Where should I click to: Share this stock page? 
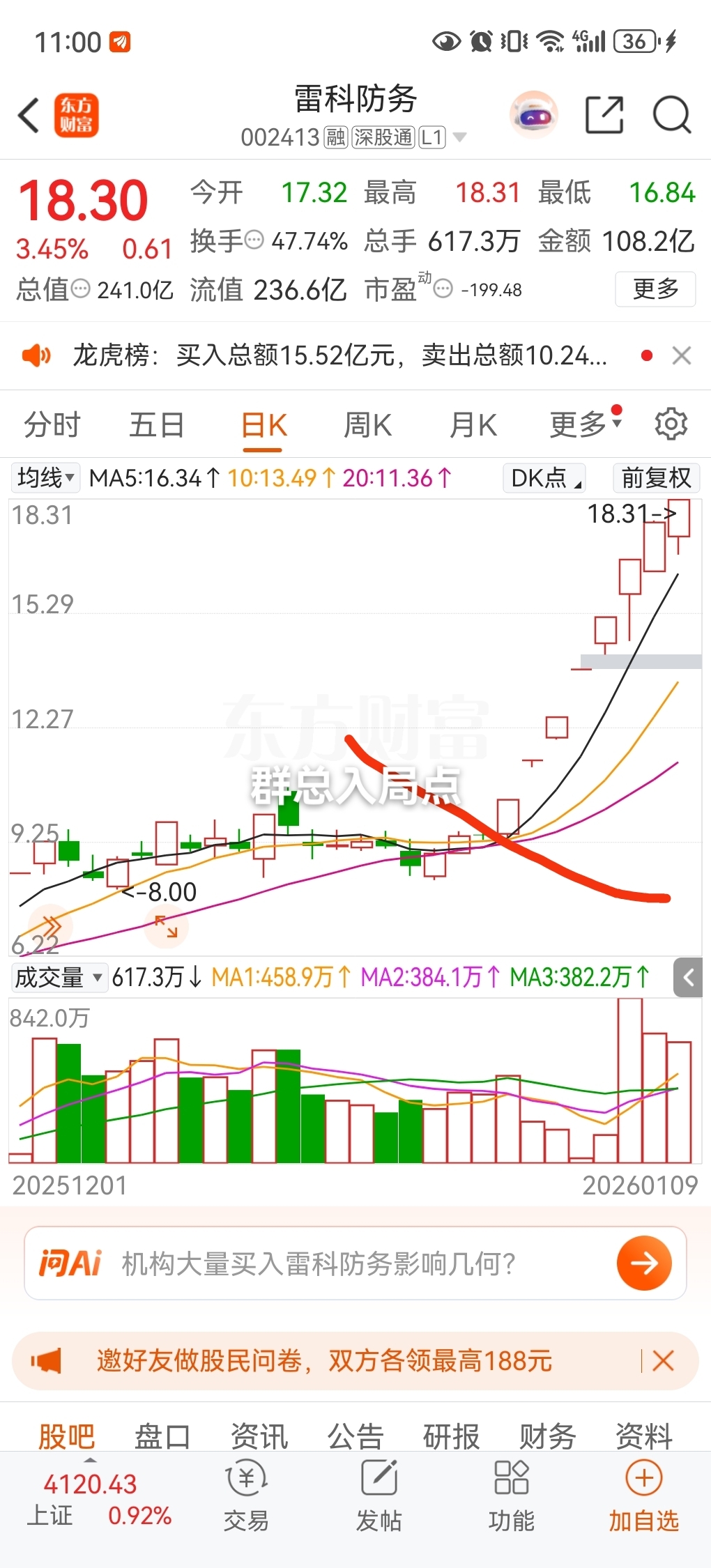(604, 115)
